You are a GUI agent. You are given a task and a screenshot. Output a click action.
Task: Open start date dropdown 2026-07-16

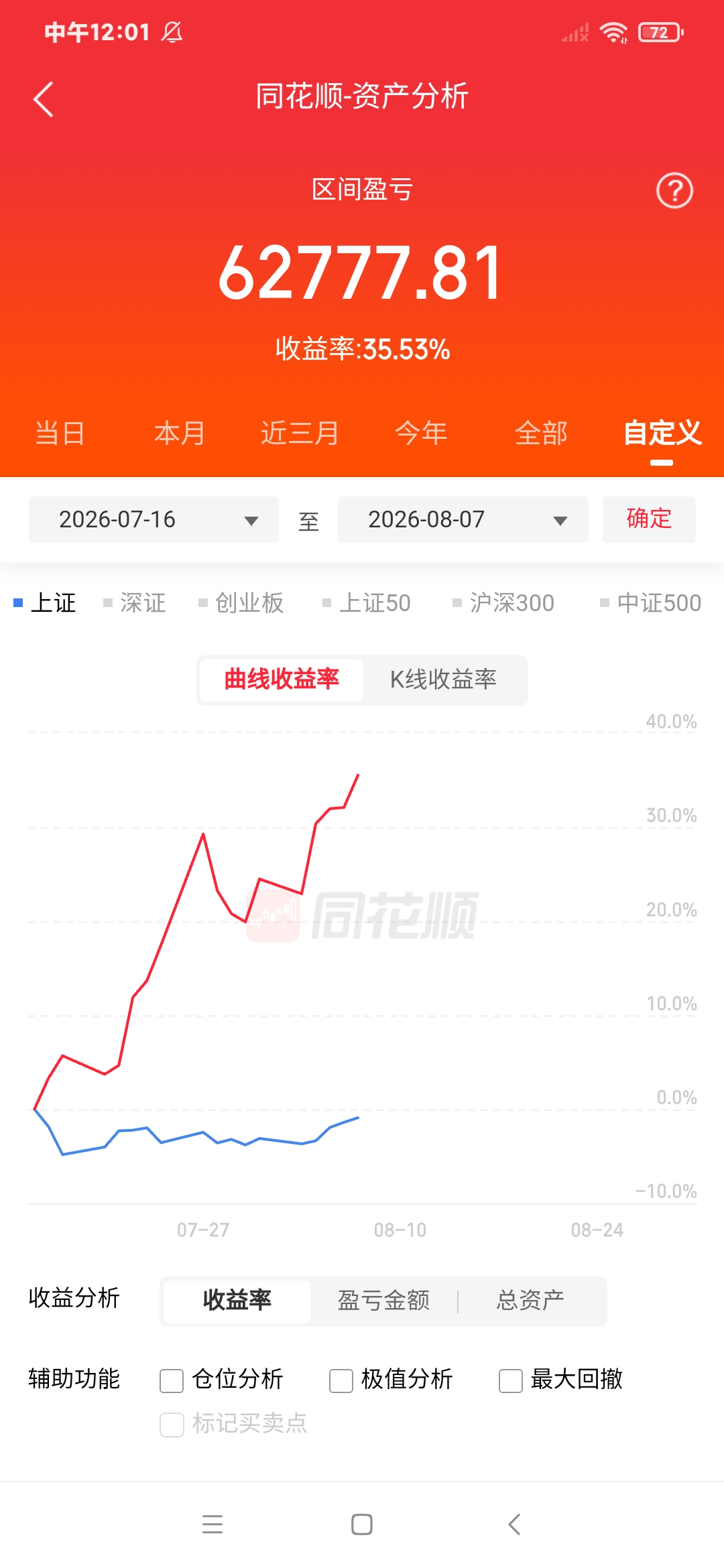pyautogui.click(x=154, y=519)
